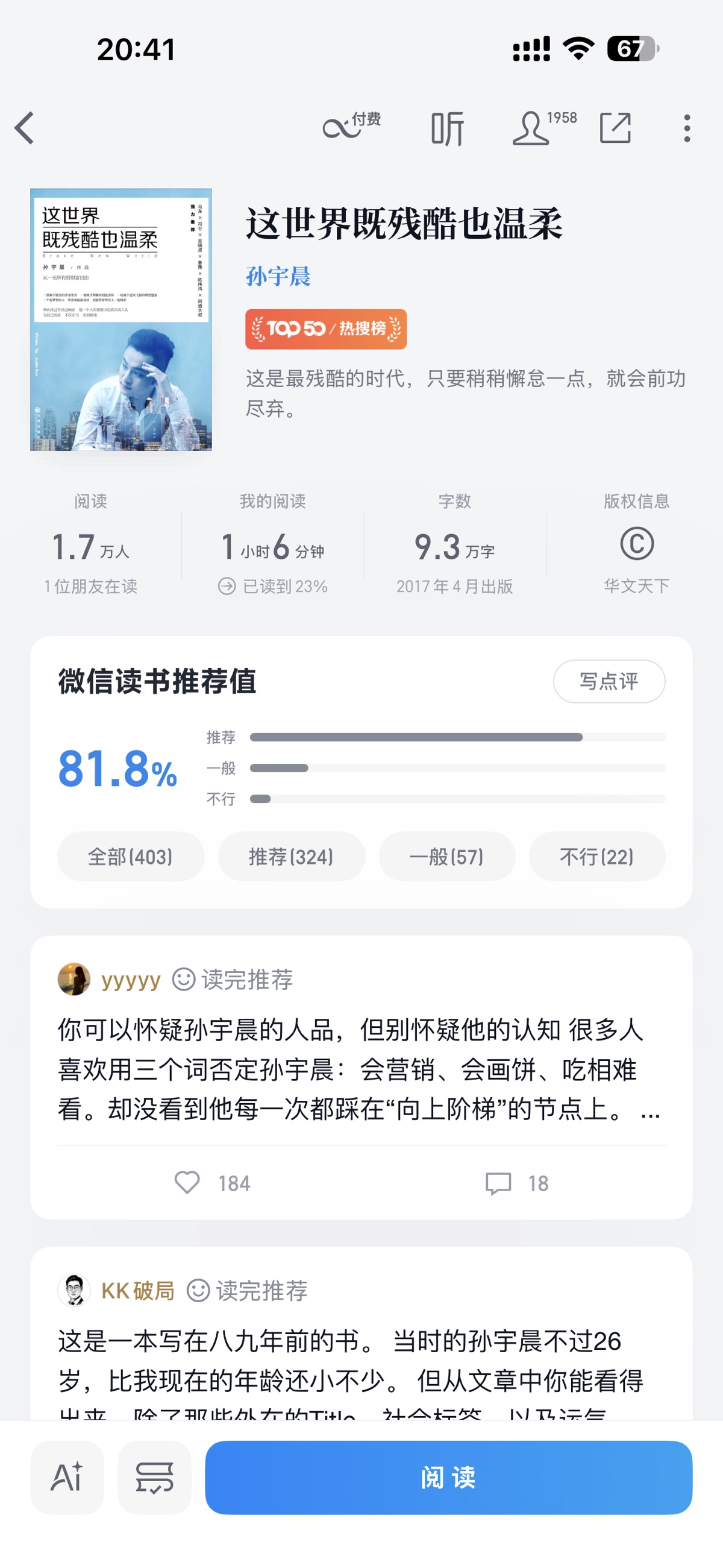The image size is (723, 1568).
Task: Open the book cover image
Action: 121,320
